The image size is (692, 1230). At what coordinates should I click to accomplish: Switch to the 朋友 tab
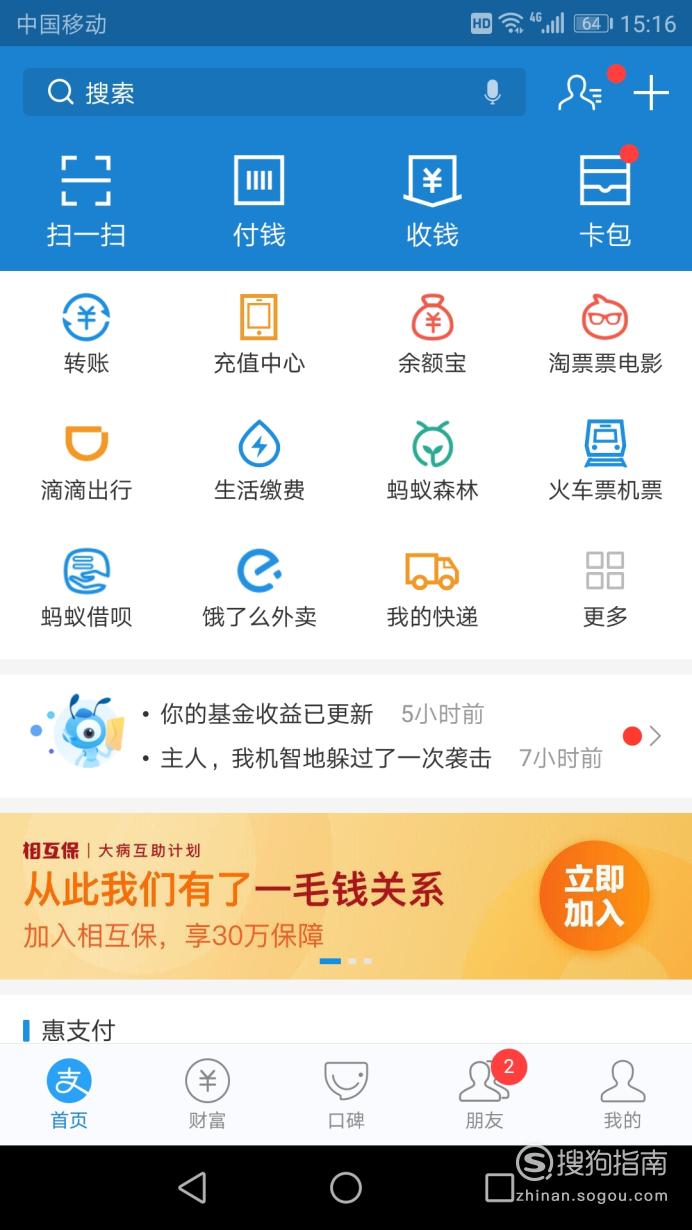click(484, 1095)
